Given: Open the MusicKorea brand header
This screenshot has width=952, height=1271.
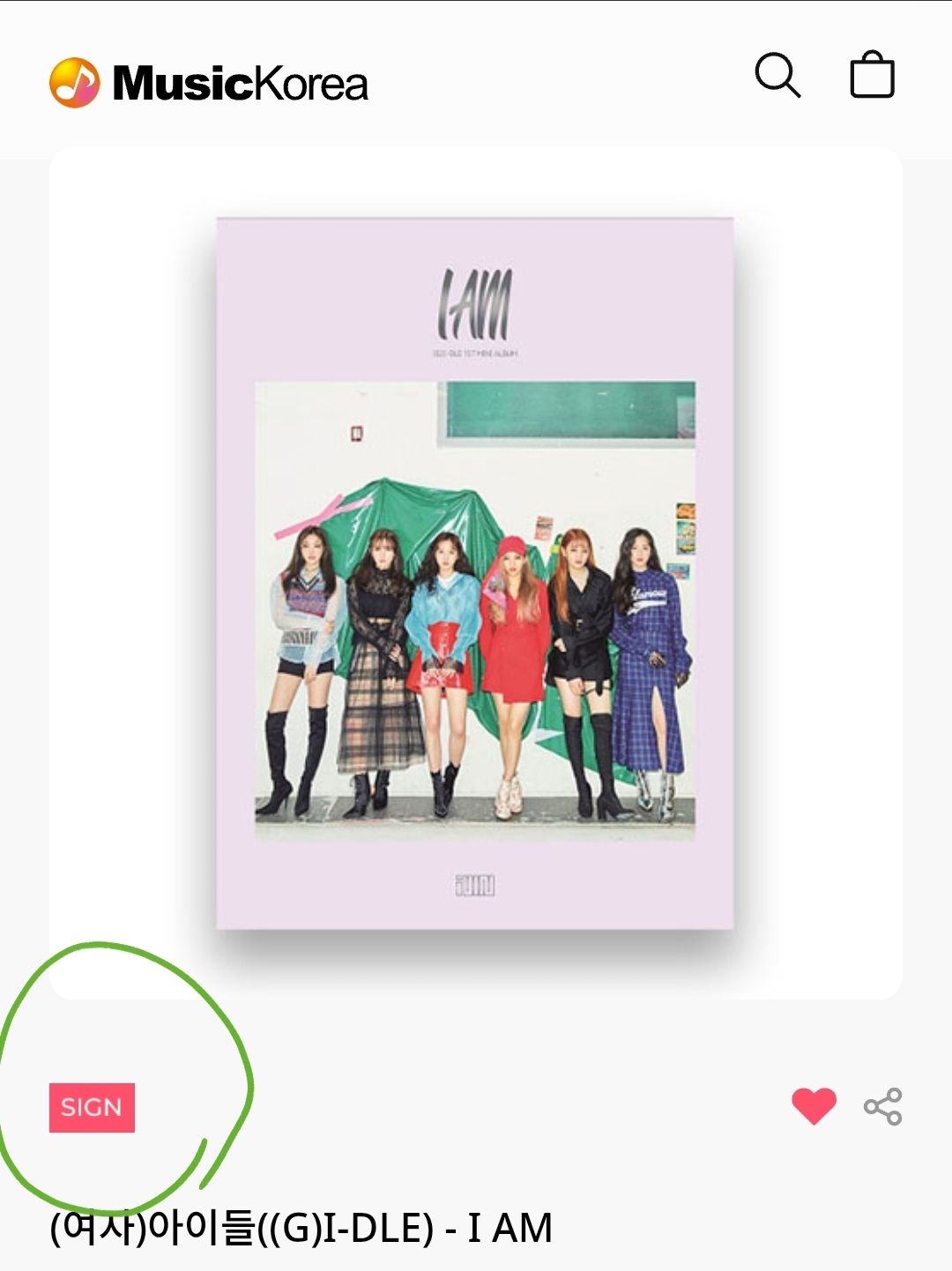Looking at the screenshot, I should click(x=212, y=79).
